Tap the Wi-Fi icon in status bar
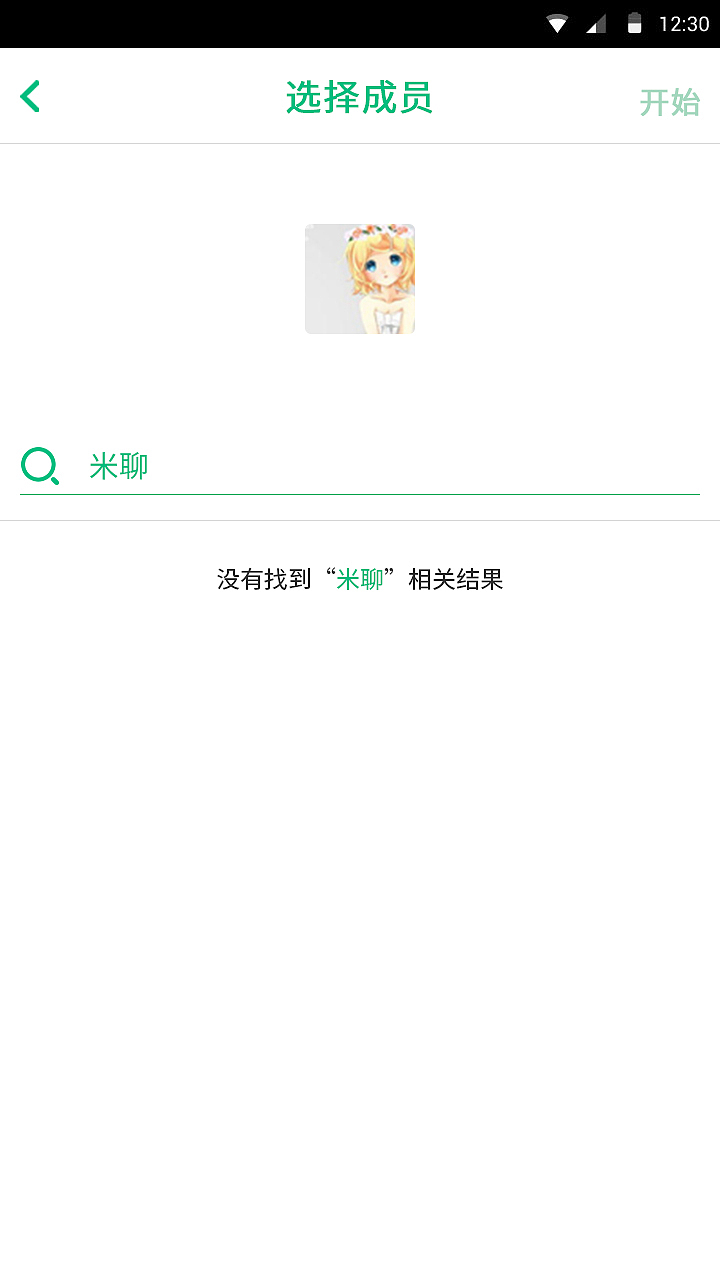Image resolution: width=720 pixels, height=1280 pixels. pyautogui.click(x=557, y=22)
